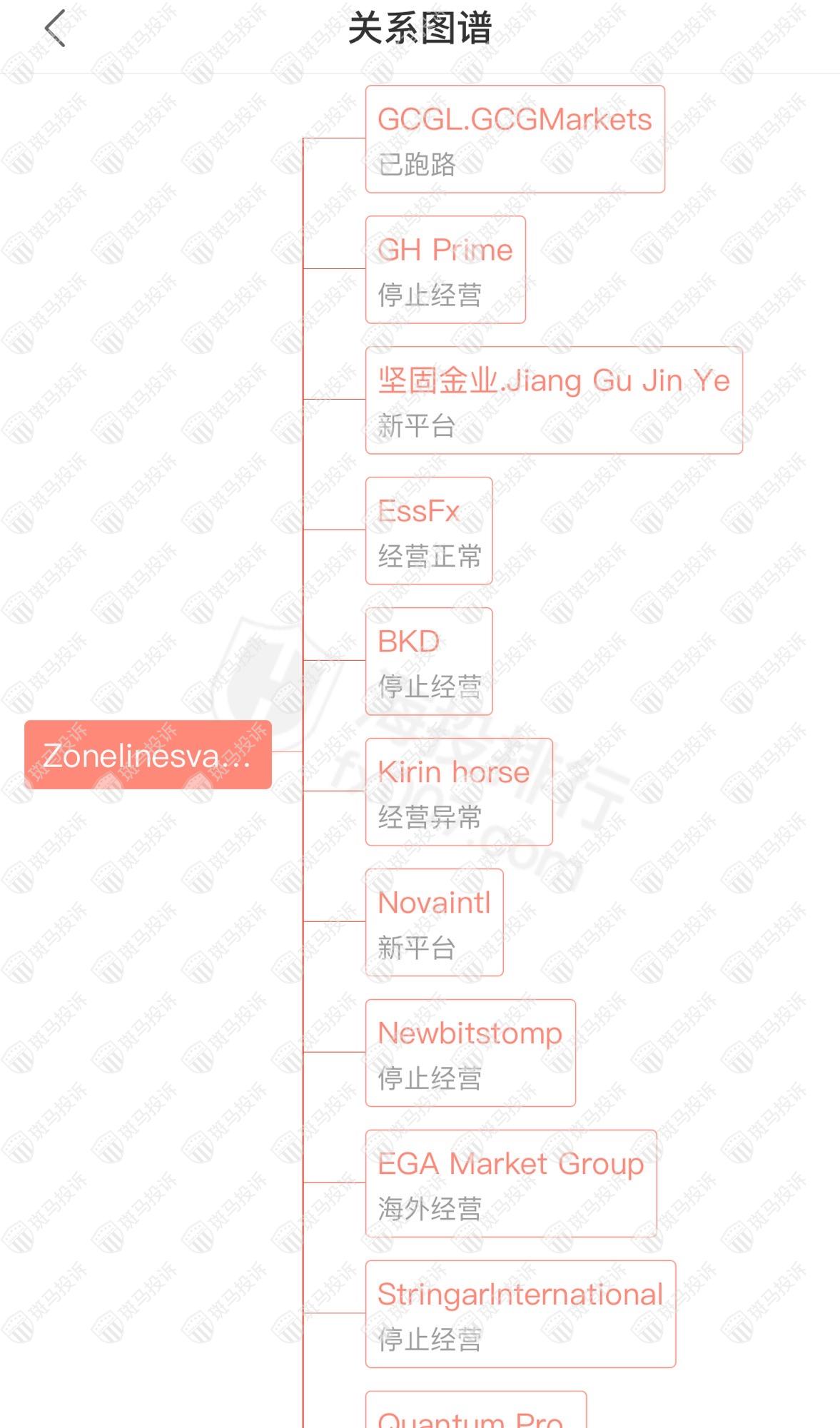Tap the Zonelinesva root node
Image resolution: width=840 pixels, height=1428 pixels.
coord(148,755)
